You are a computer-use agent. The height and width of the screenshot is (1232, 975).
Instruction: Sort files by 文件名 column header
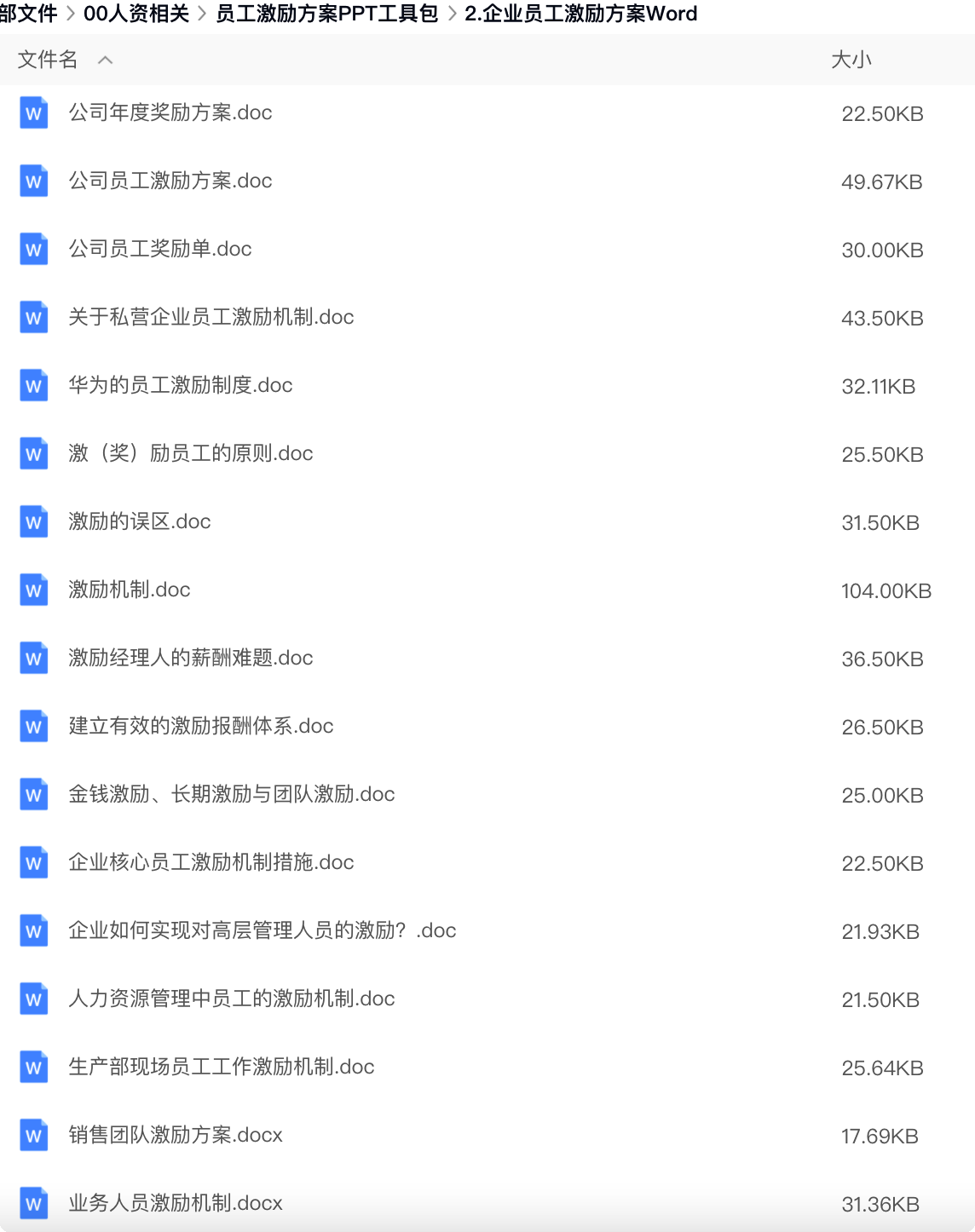point(49,60)
